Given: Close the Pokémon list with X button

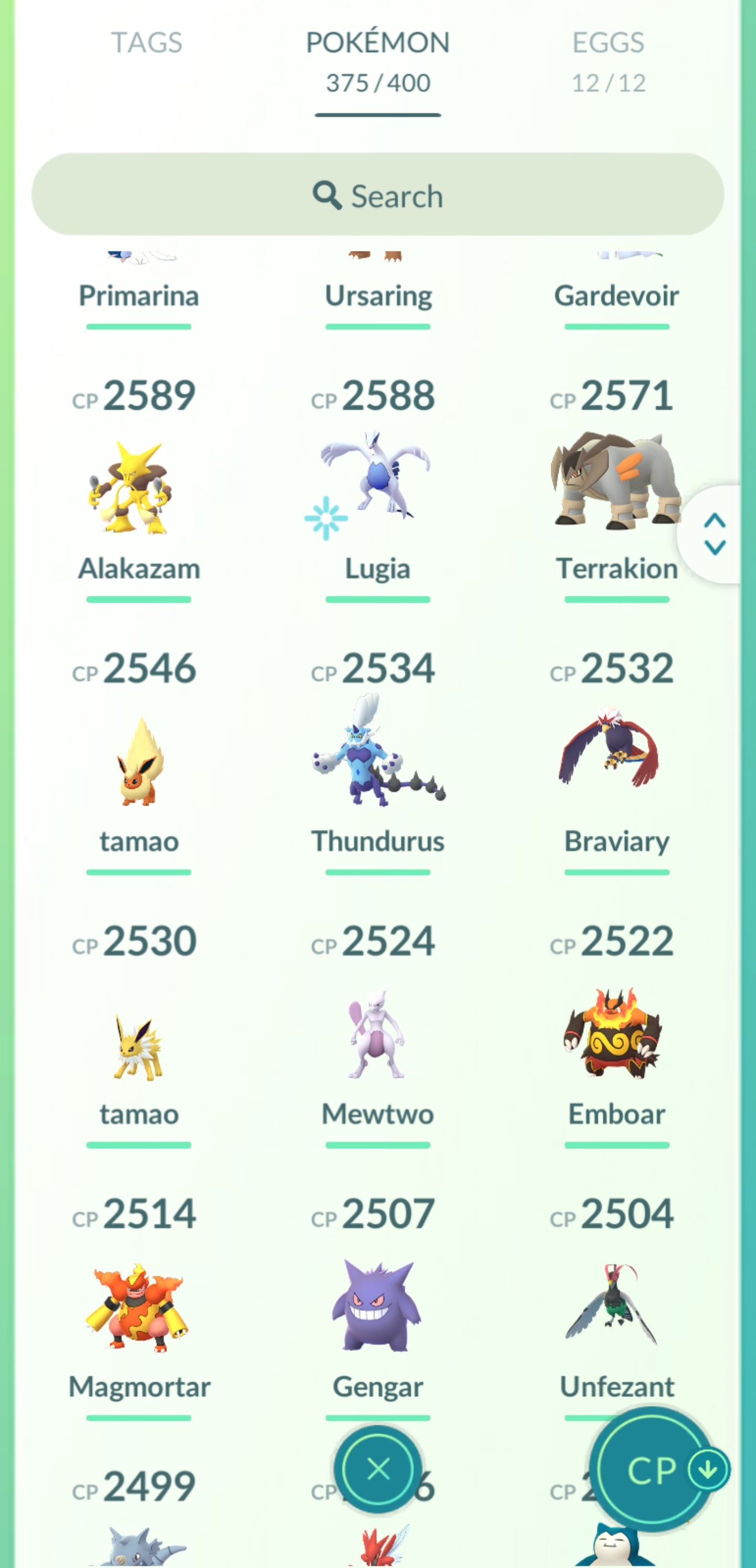Looking at the screenshot, I should click(x=377, y=1469).
